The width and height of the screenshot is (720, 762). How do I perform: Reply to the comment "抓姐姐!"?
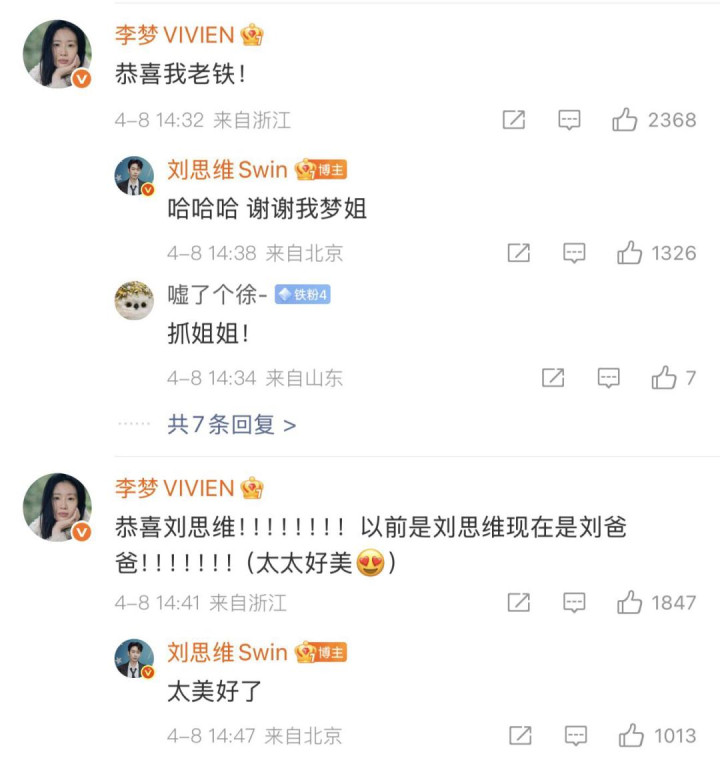(x=608, y=378)
